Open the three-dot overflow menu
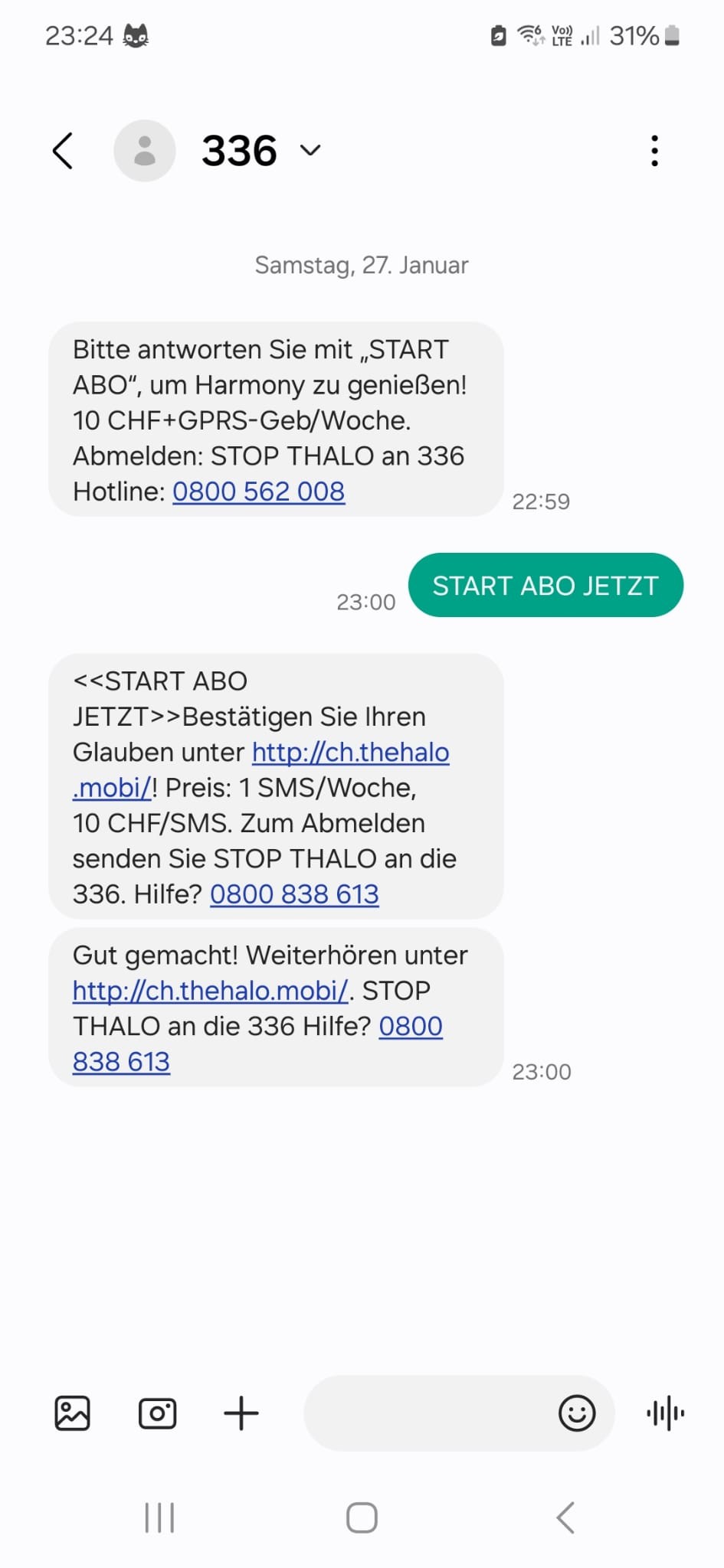The width and height of the screenshot is (724, 1568). pos(654,151)
